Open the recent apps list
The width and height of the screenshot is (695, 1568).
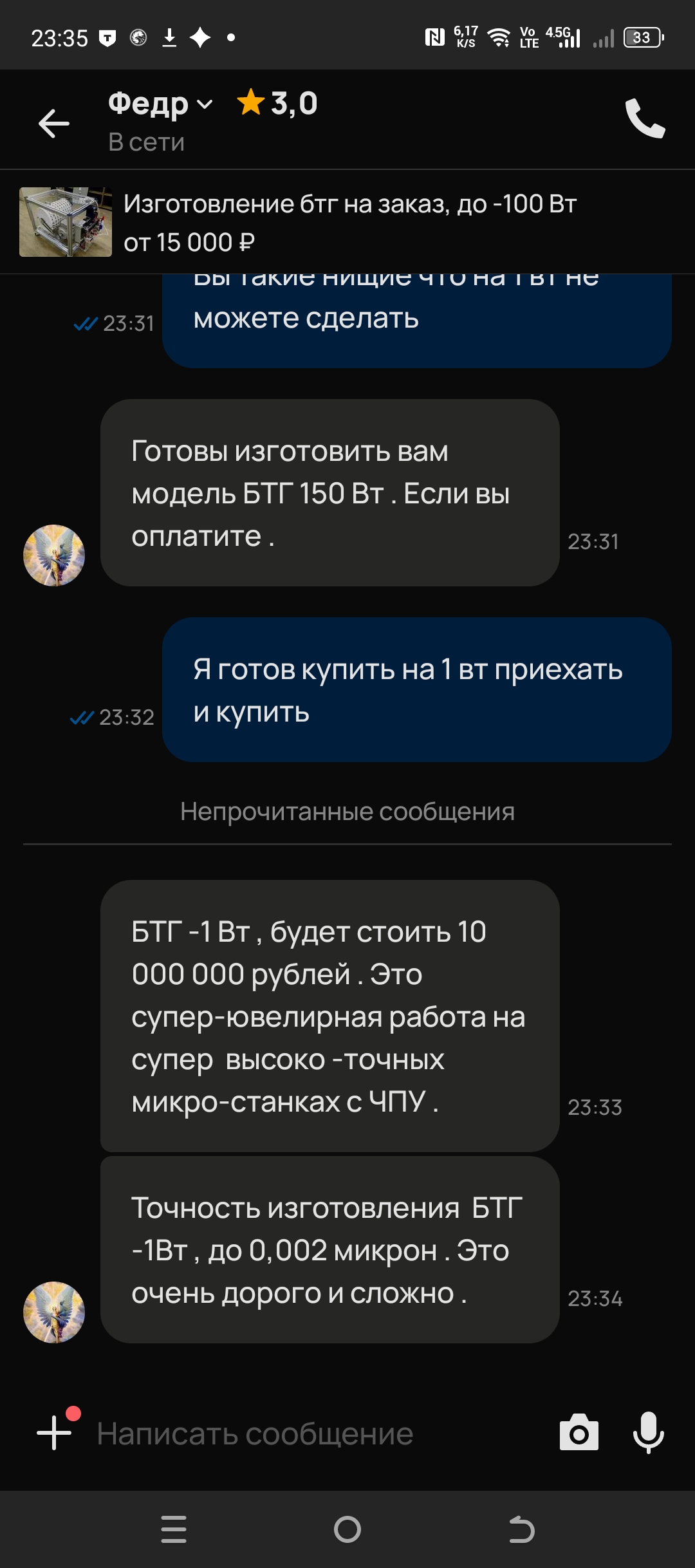coord(174,1529)
